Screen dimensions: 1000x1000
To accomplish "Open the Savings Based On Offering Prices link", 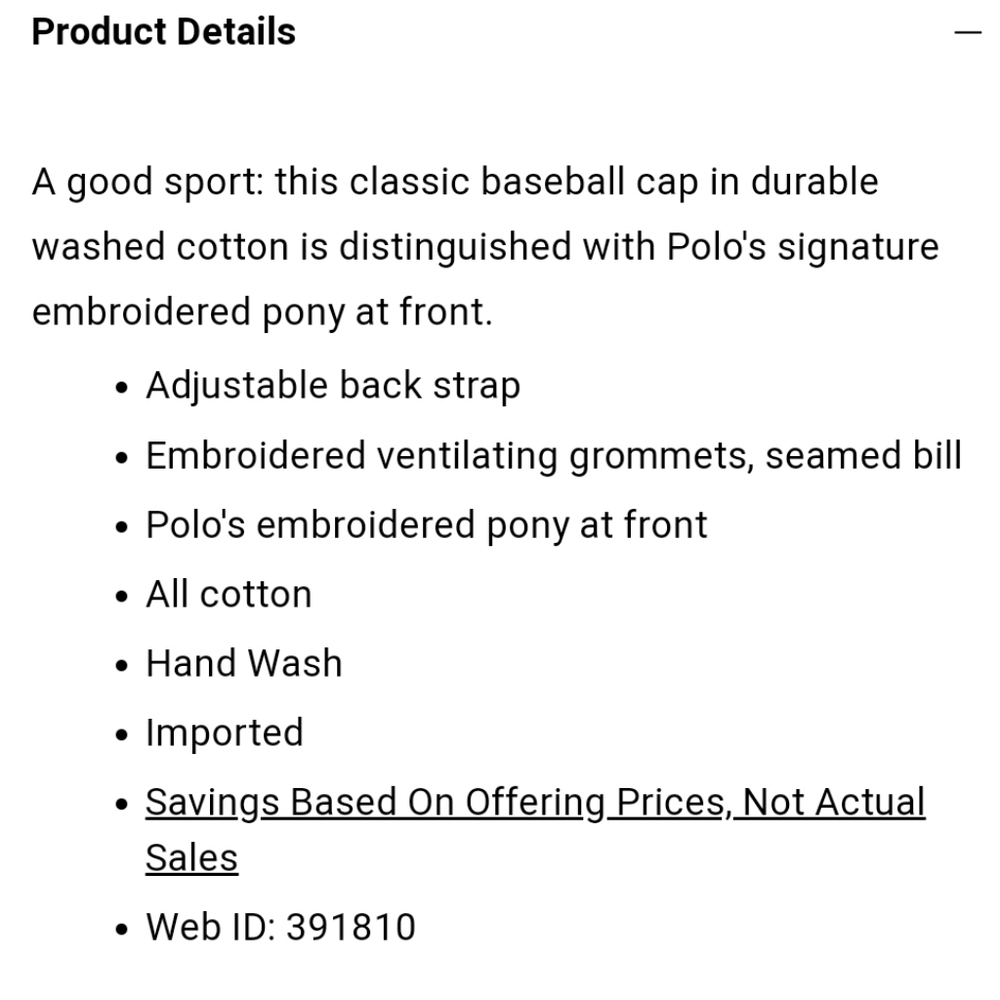I will 535,803.
